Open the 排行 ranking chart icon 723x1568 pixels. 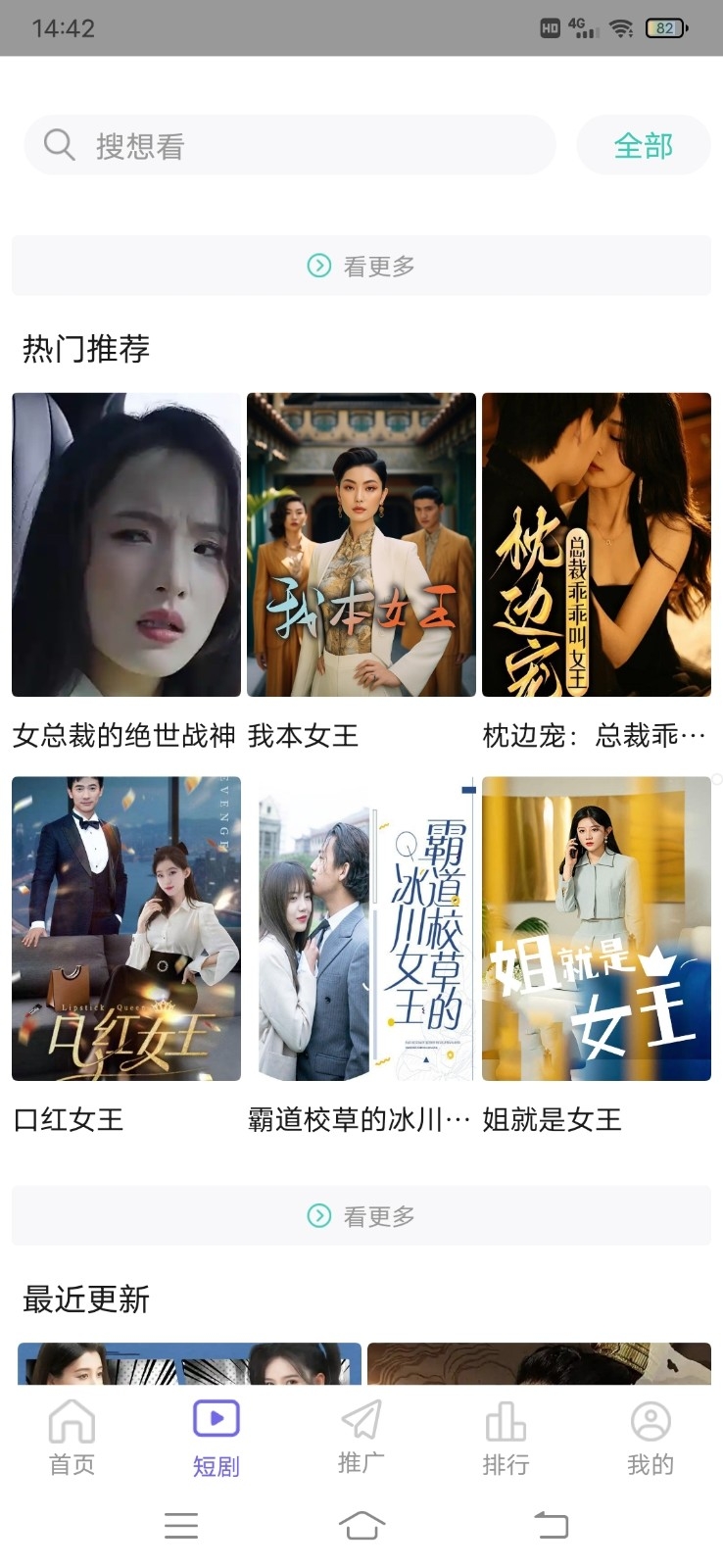pos(504,1421)
